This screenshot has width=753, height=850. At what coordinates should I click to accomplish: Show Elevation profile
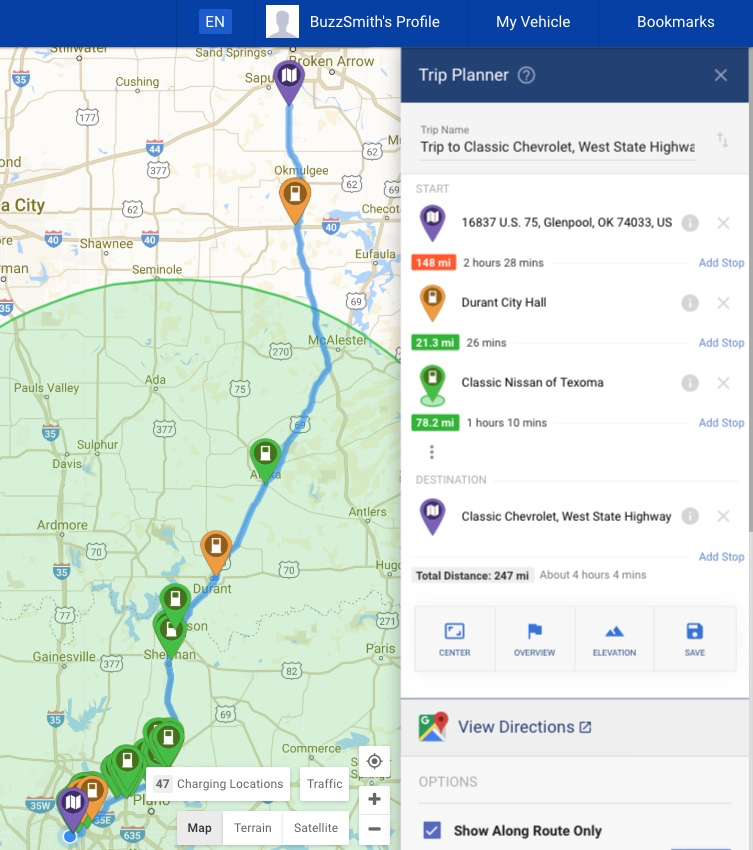point(614,639)
